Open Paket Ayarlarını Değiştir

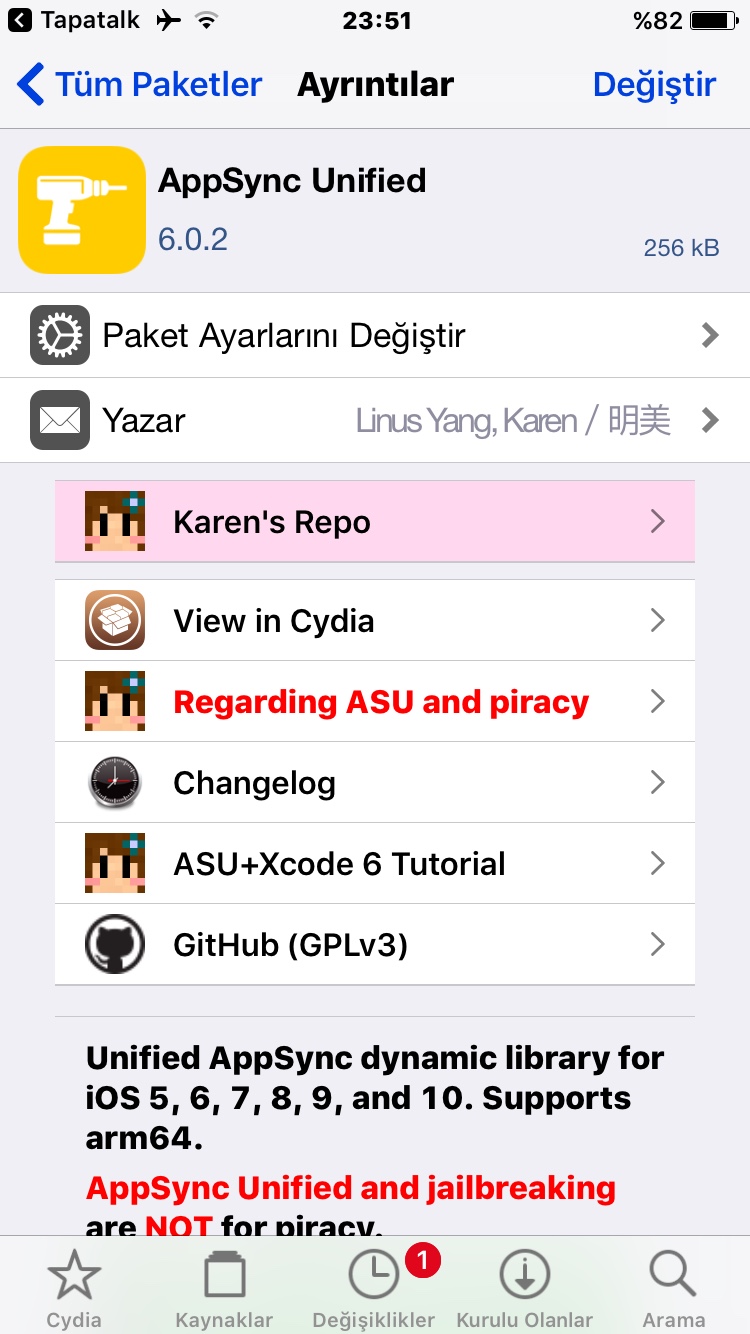coord(375,336)
